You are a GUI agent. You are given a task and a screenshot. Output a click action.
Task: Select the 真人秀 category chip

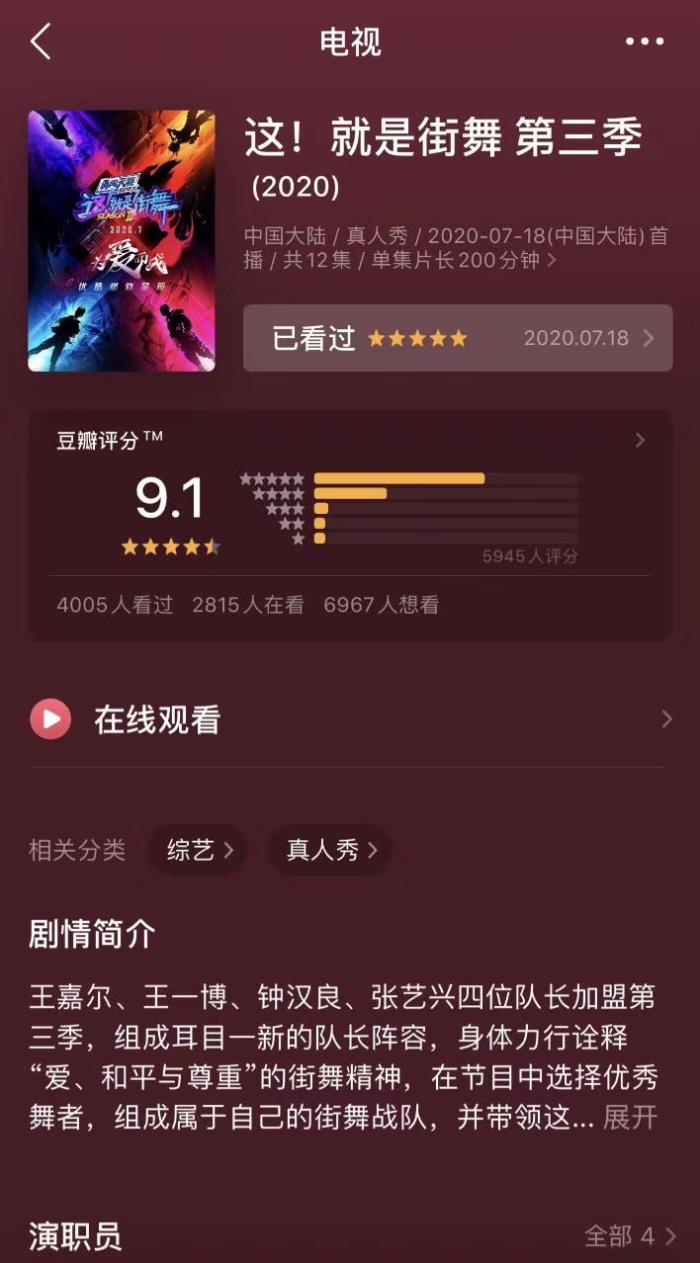[x=330, y=850]
